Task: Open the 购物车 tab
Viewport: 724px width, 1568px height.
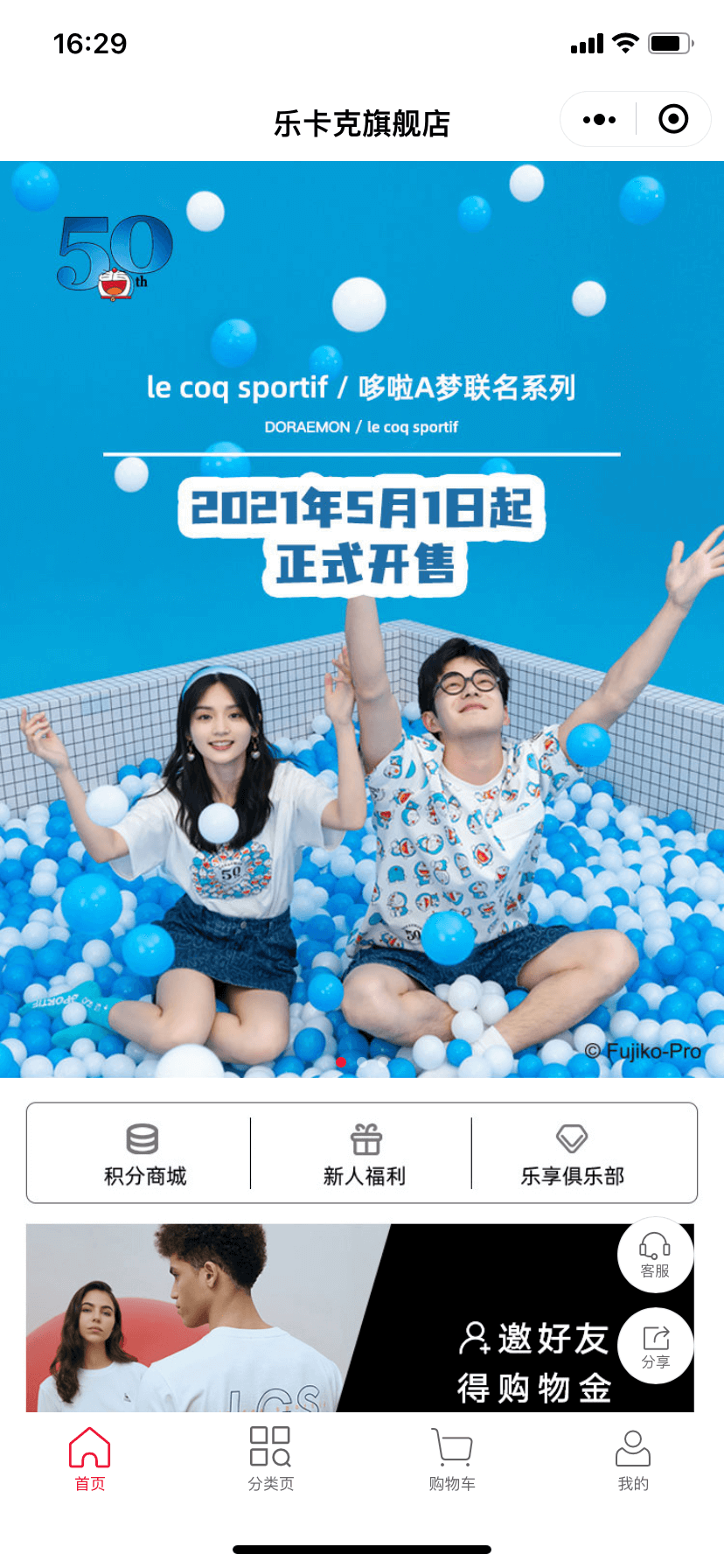Action: (451, 1457)
